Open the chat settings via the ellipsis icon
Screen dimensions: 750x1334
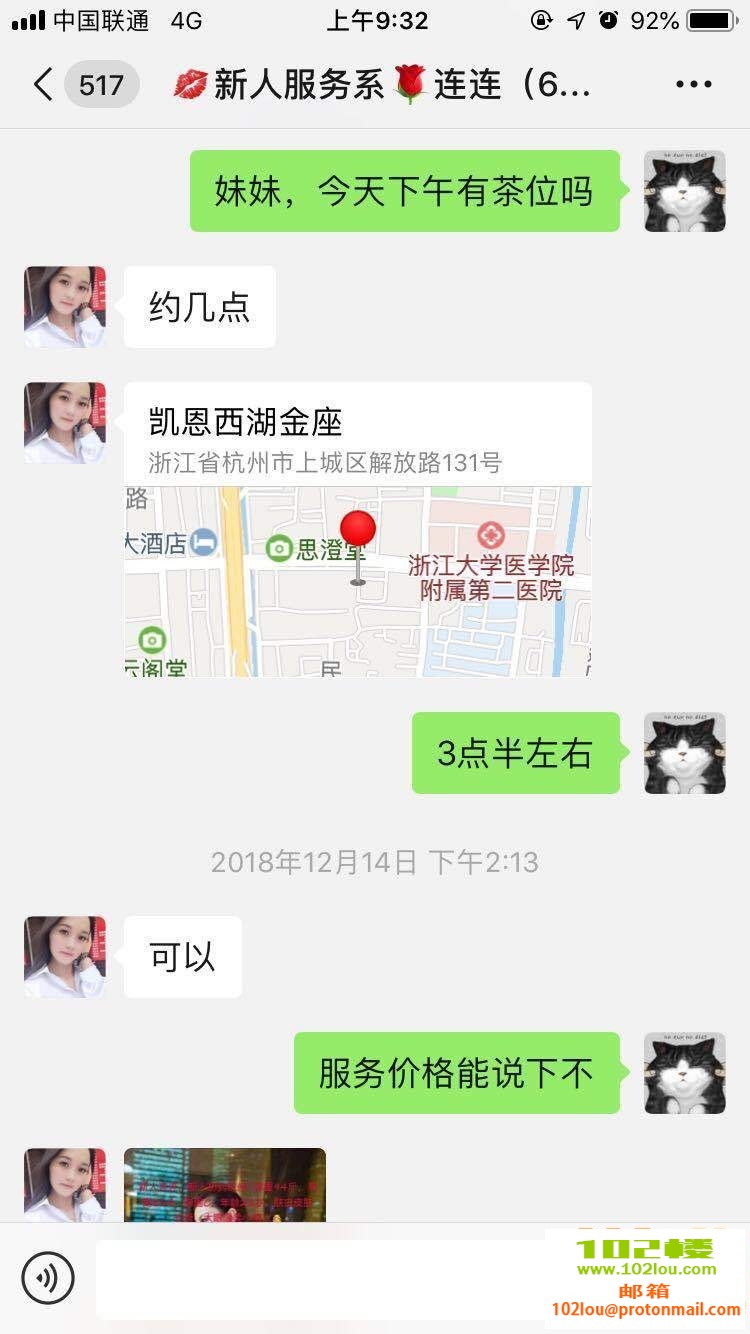click(694, 84)
